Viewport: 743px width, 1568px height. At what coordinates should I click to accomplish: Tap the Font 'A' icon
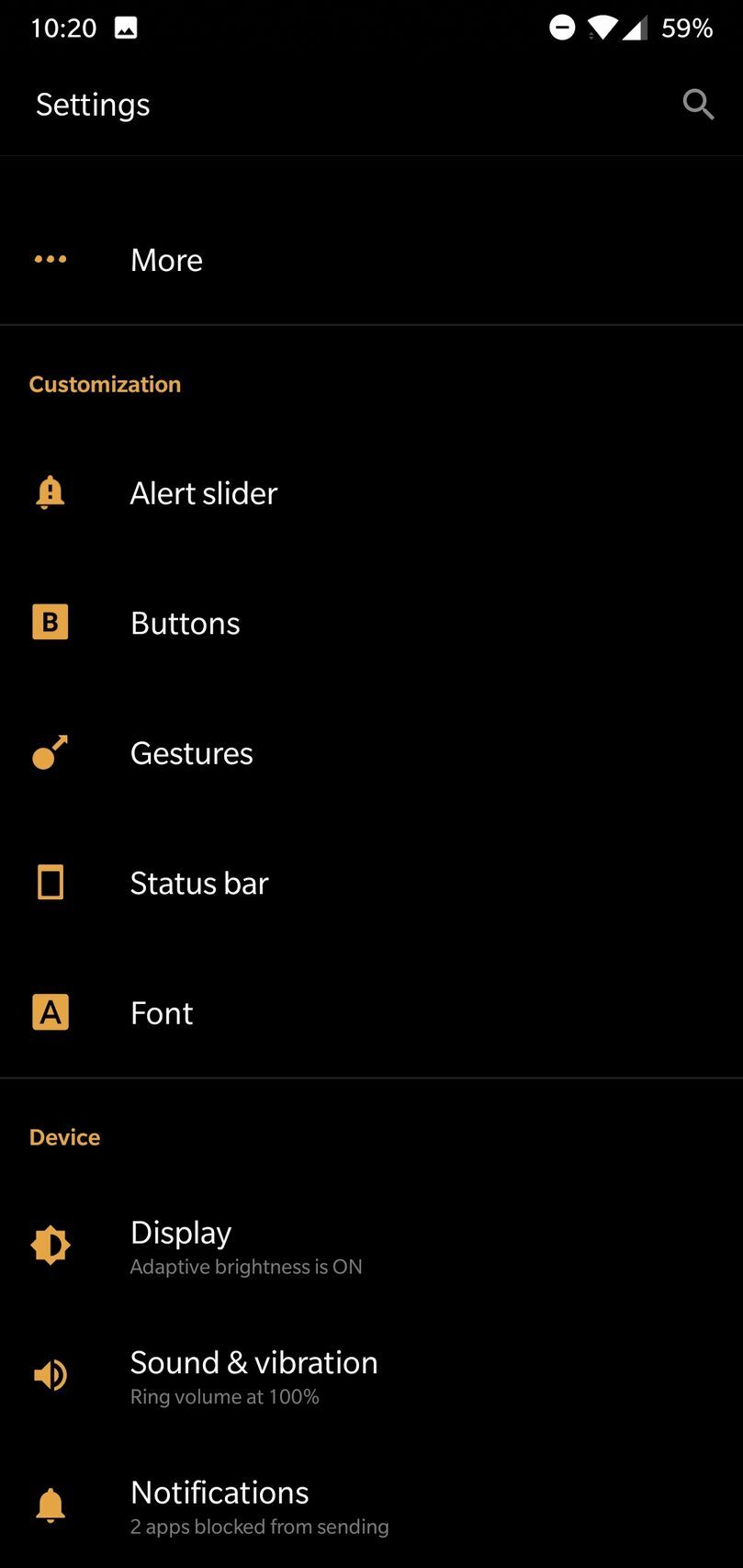50,1012
